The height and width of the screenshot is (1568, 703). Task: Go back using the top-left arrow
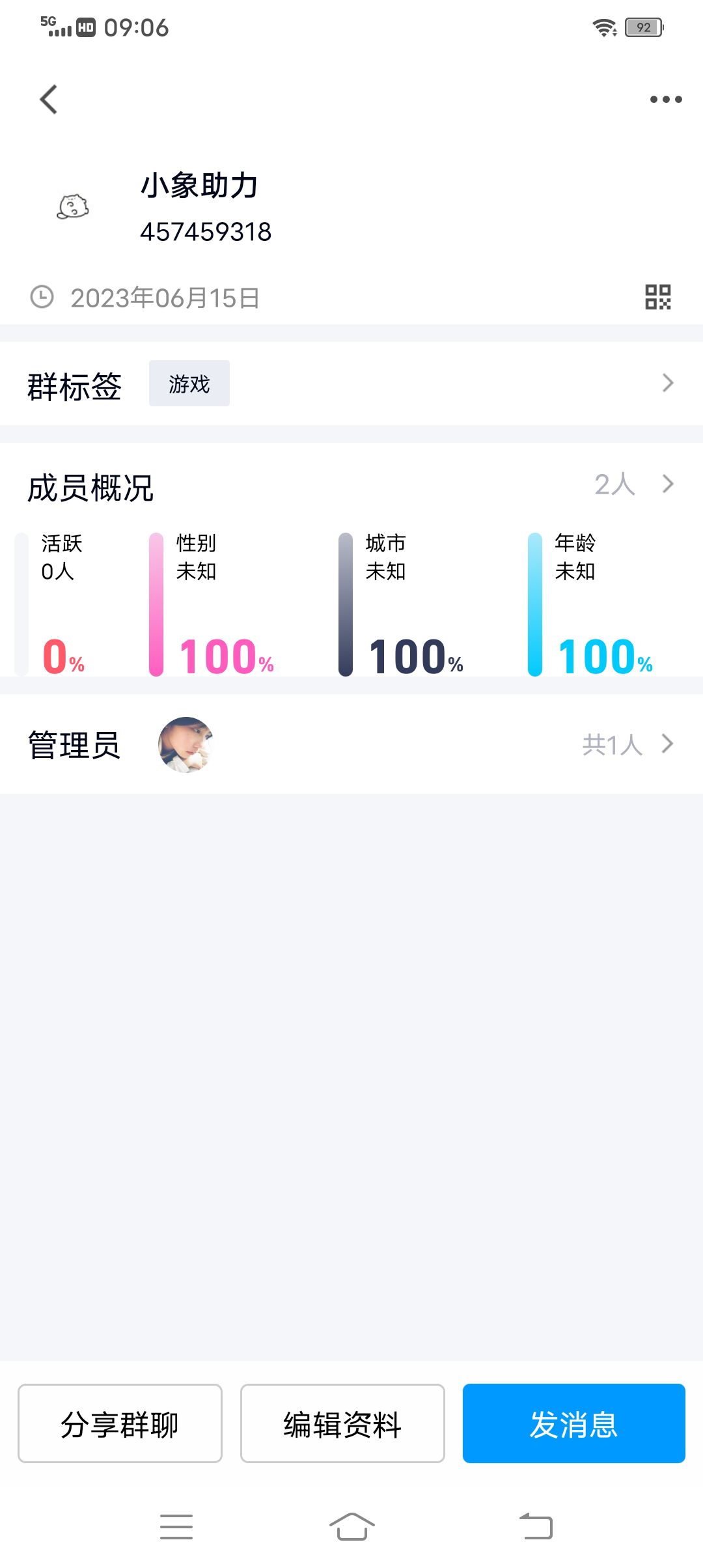(49, 100)
